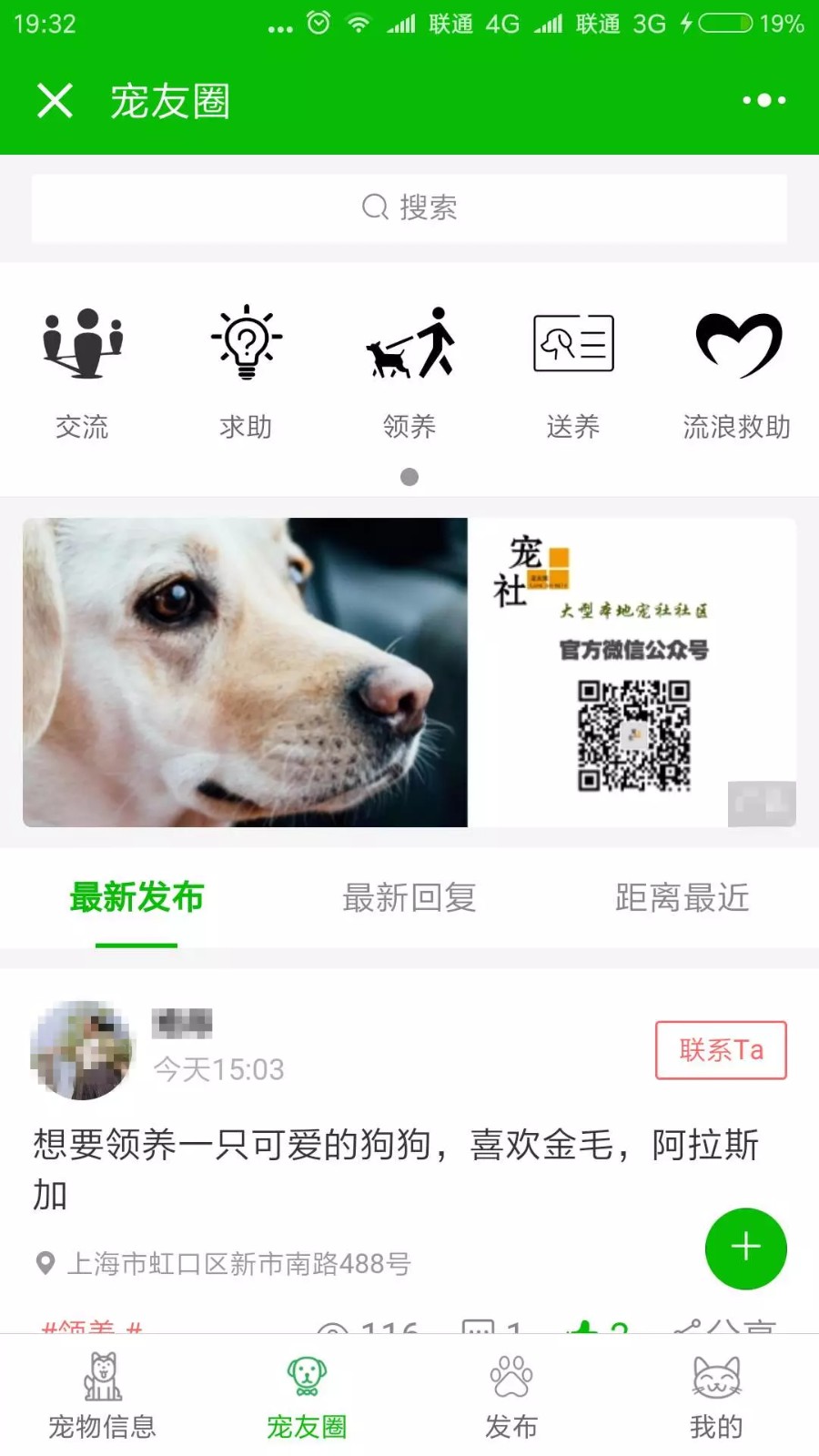
Task: Switch to the 距离最近 tab
Action: [x=682, y=898]
